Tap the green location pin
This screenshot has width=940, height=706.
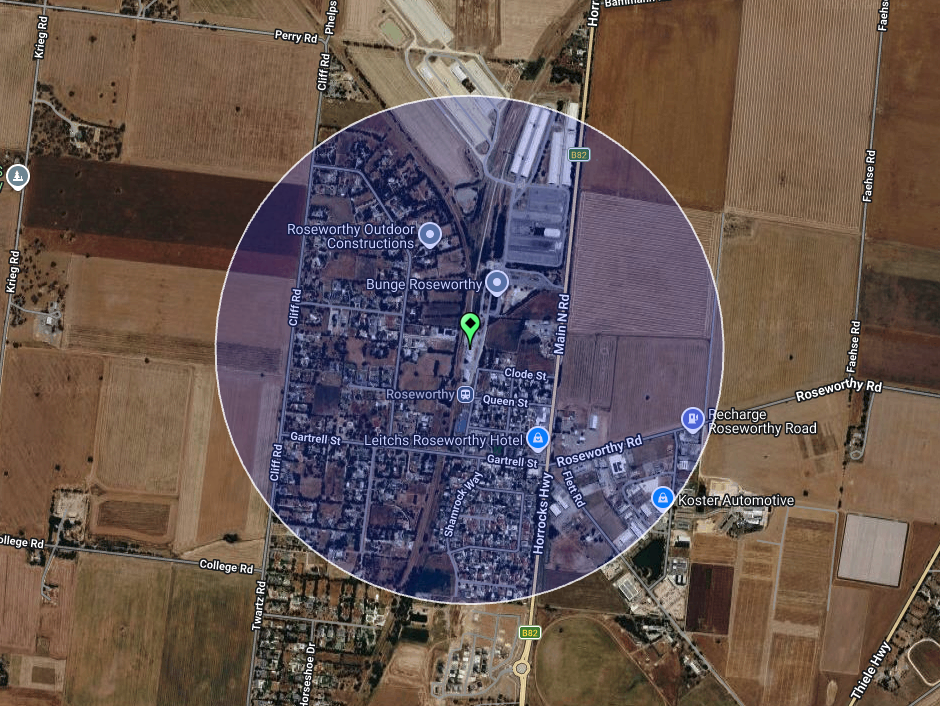[470, 327]
